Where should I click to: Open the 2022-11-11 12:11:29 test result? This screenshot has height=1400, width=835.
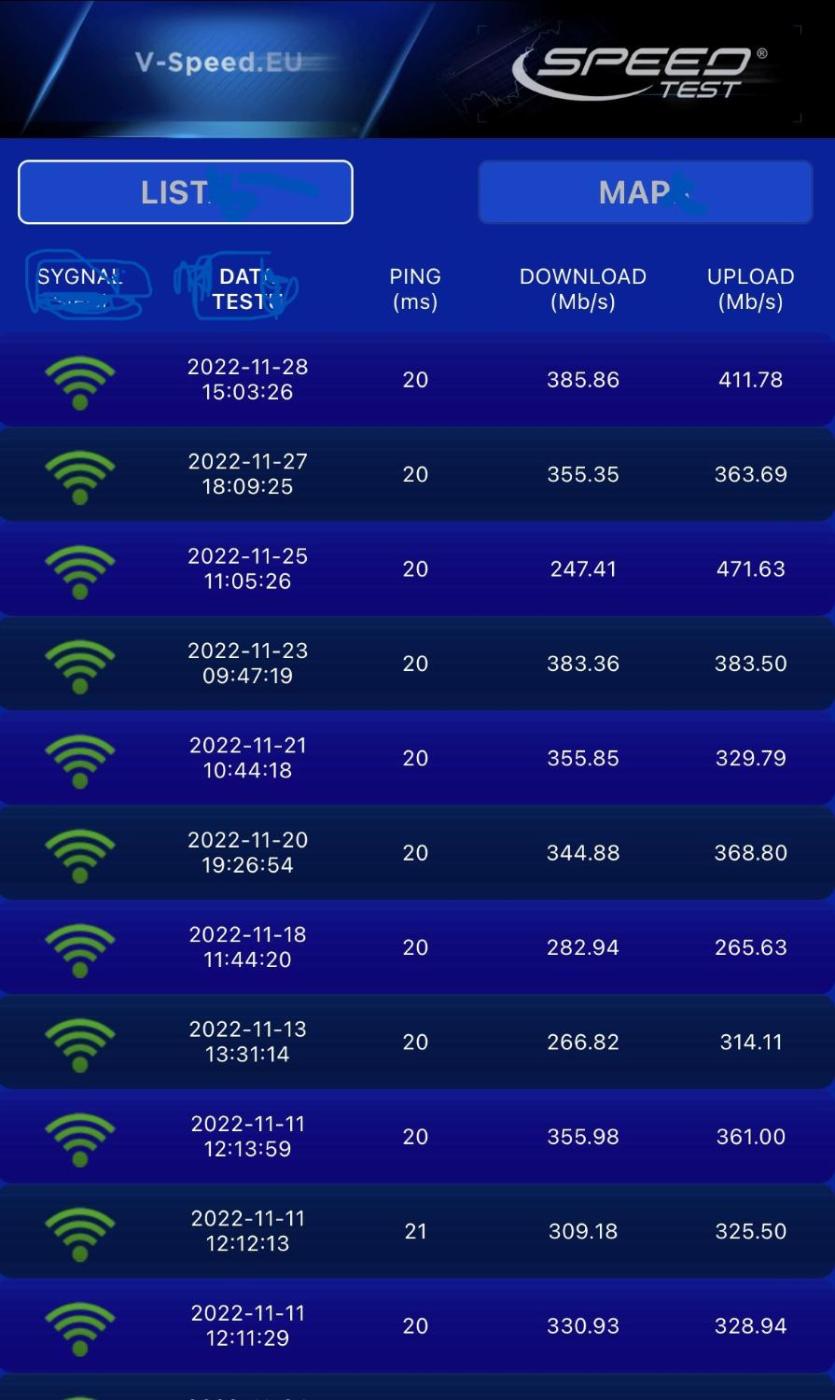(x=417, y=1326)
